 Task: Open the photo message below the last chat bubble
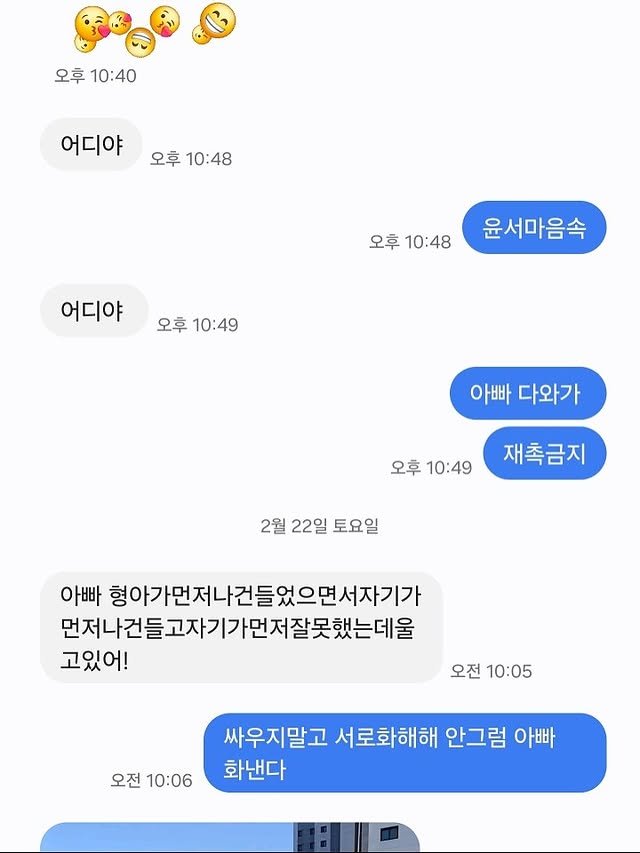pos(230,838)
